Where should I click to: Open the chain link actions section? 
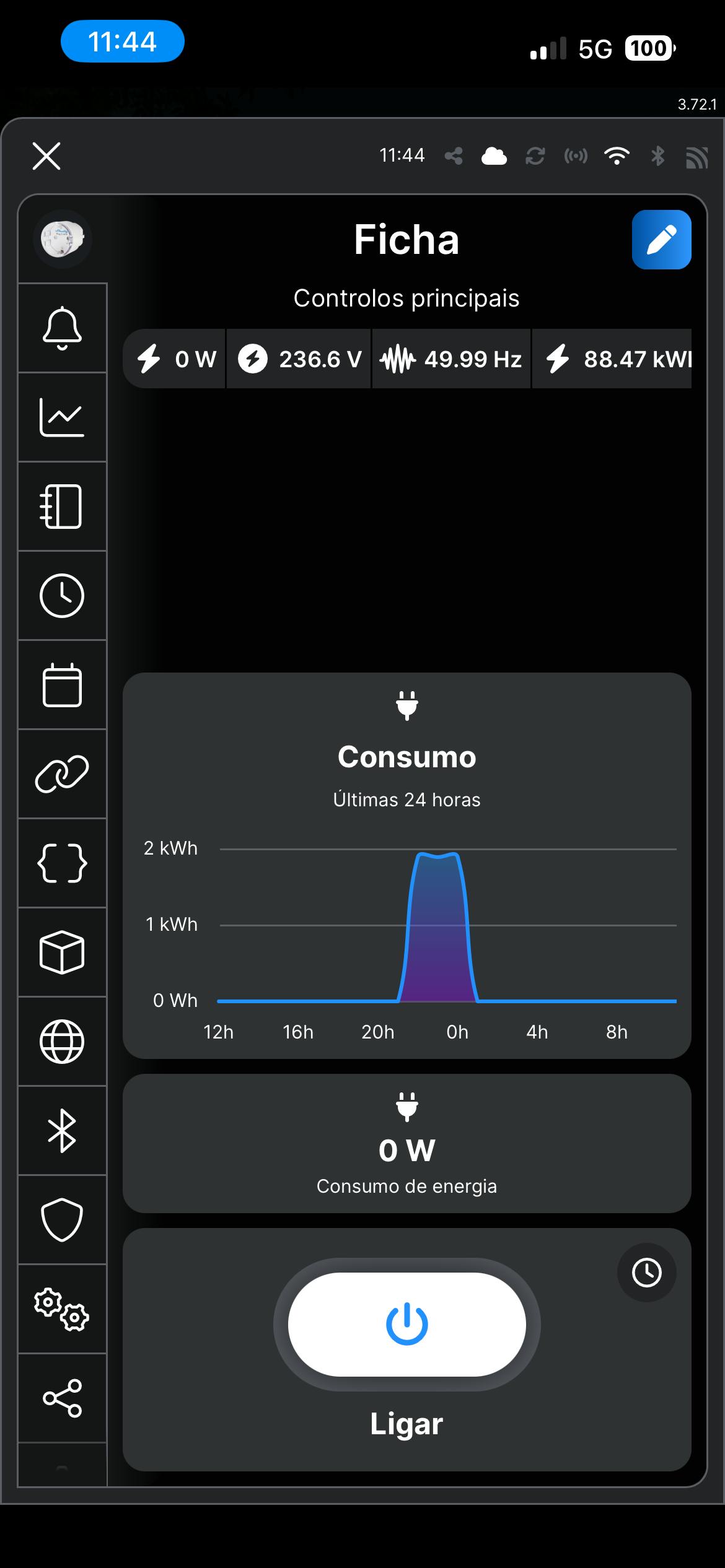click(x=62, y=773)
